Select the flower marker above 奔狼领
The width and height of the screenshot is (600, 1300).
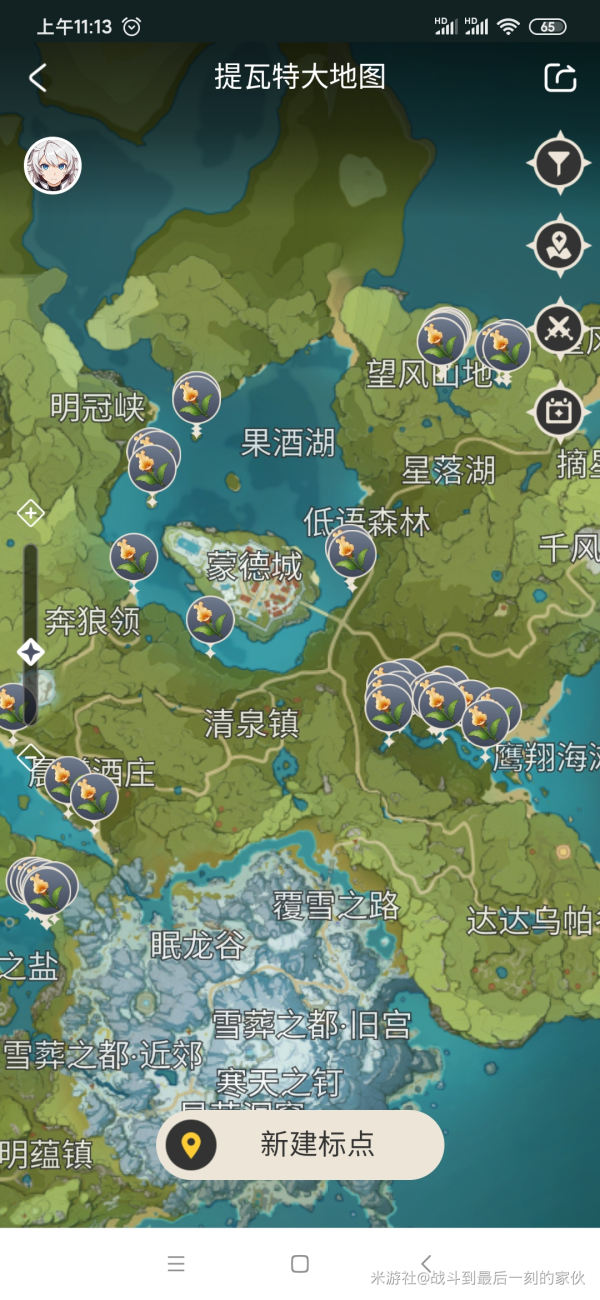tap(134, 558)
